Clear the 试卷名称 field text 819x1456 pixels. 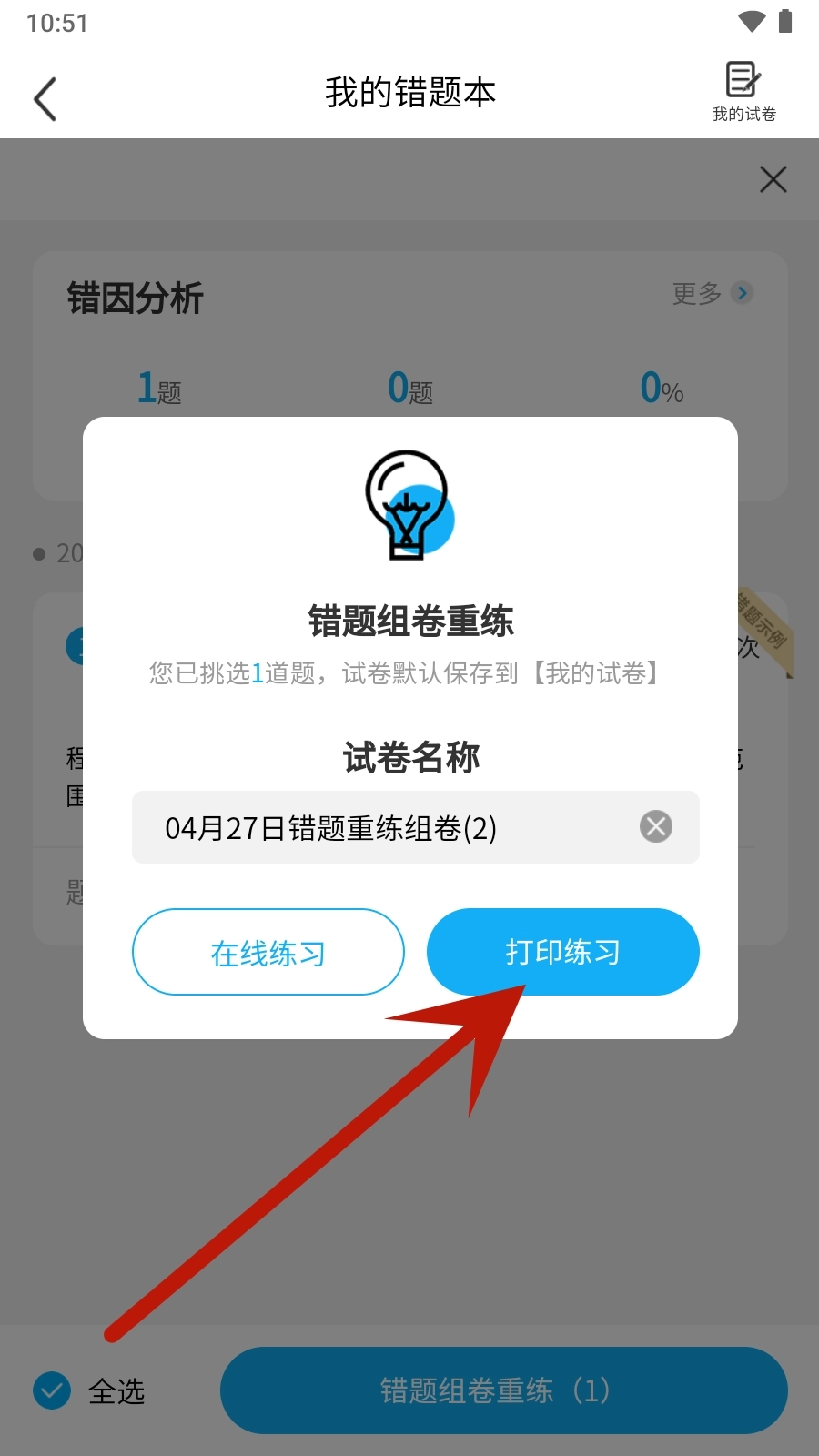[x=655, y=826]
